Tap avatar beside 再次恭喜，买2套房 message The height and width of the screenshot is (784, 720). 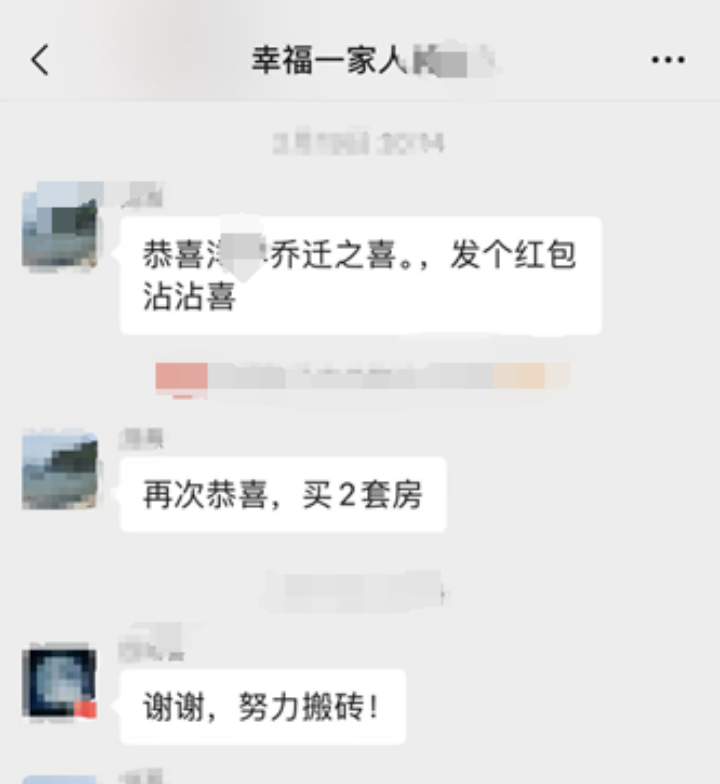(x=60, y=470)
